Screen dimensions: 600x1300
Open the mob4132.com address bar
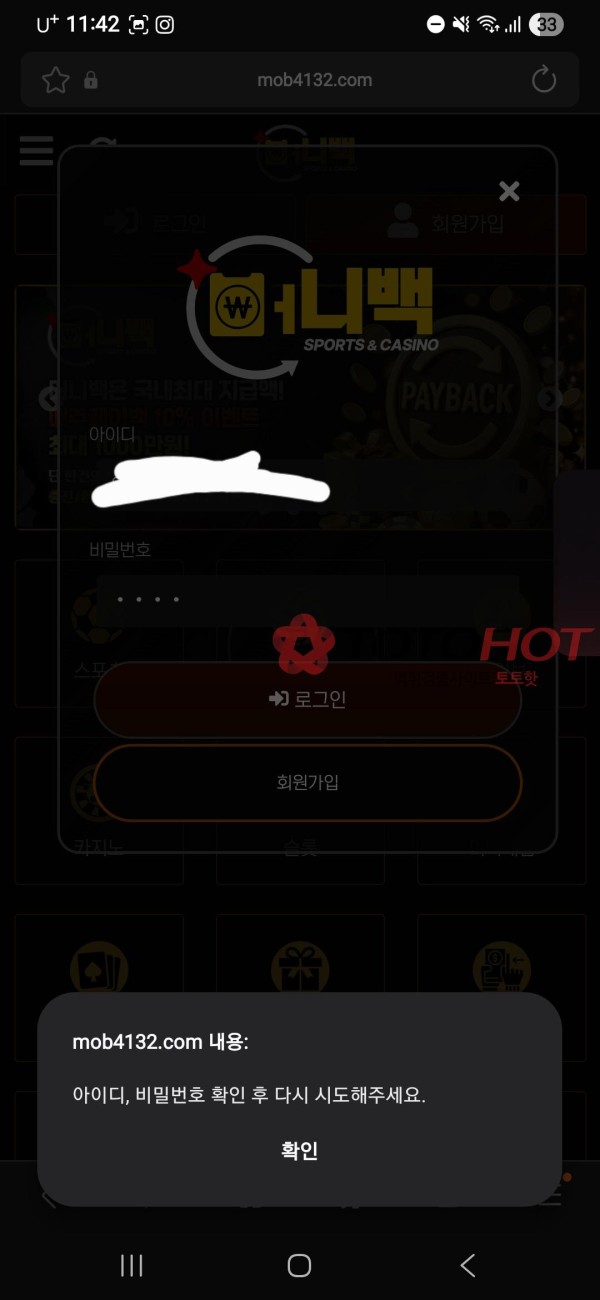coord(313,80)
